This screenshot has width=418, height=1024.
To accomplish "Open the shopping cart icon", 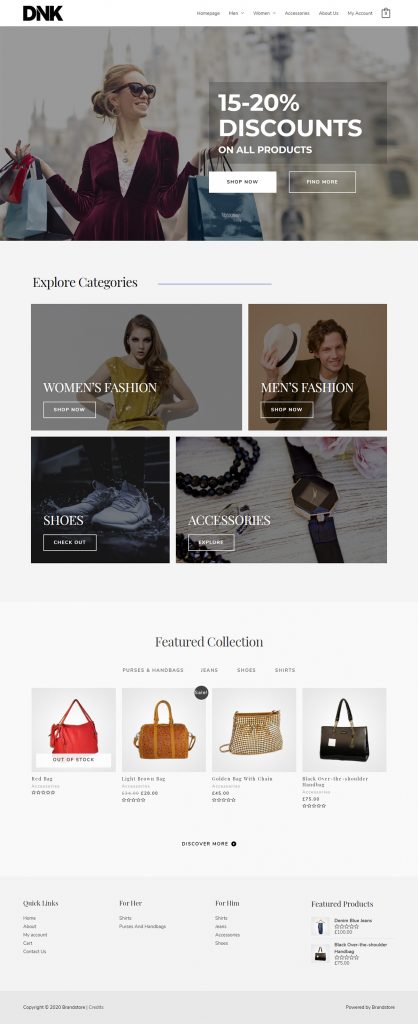I will tap(385, 13).
